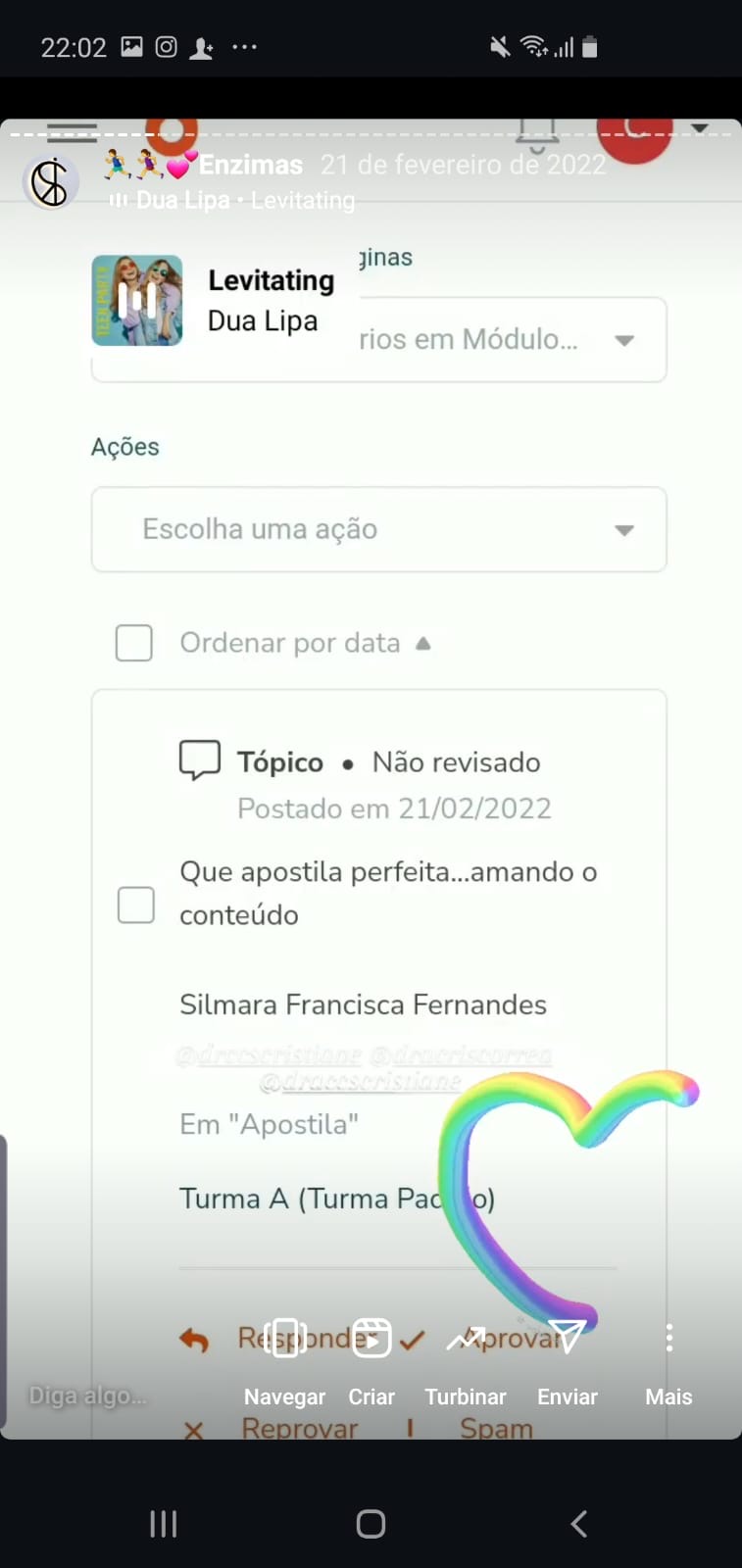
Task: Go back using the system back button
Action: pos(578,1524)
